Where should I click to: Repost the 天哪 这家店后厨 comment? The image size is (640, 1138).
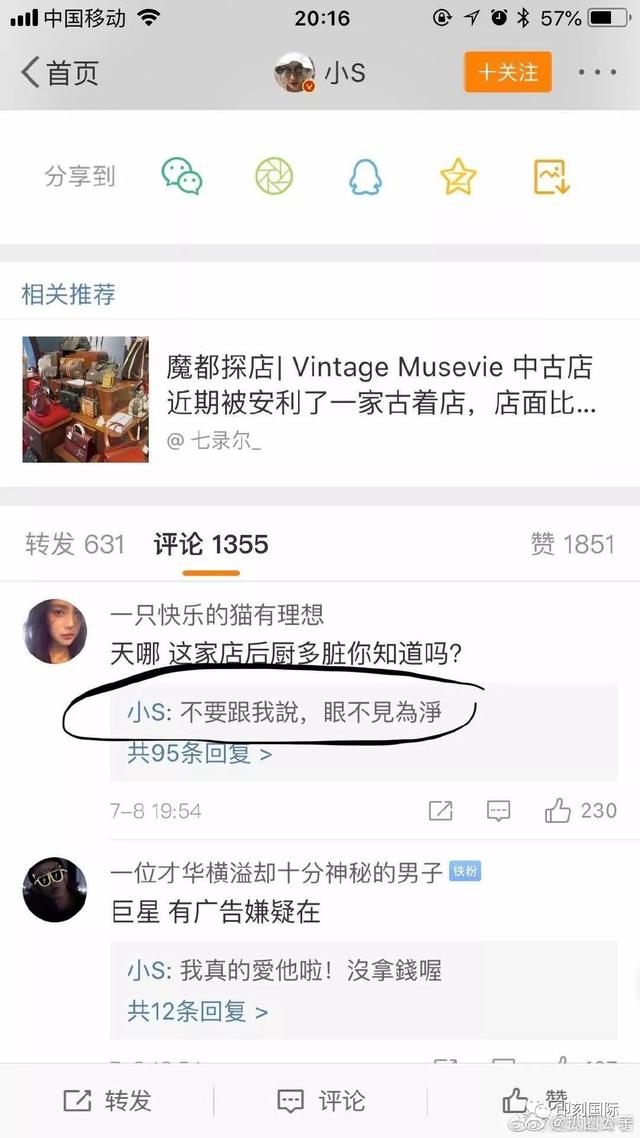[440, 810]
